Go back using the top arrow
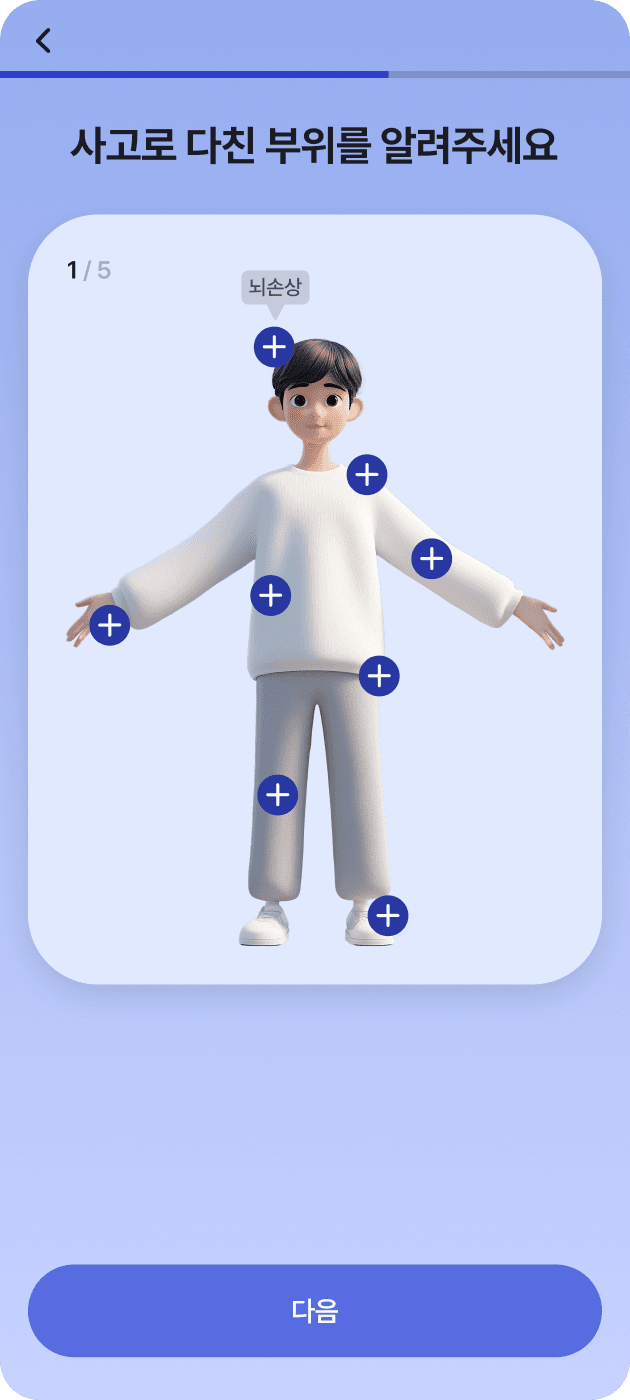This screenshot has width=630, height=1400. pyautogui.click(x=43, y=40)
